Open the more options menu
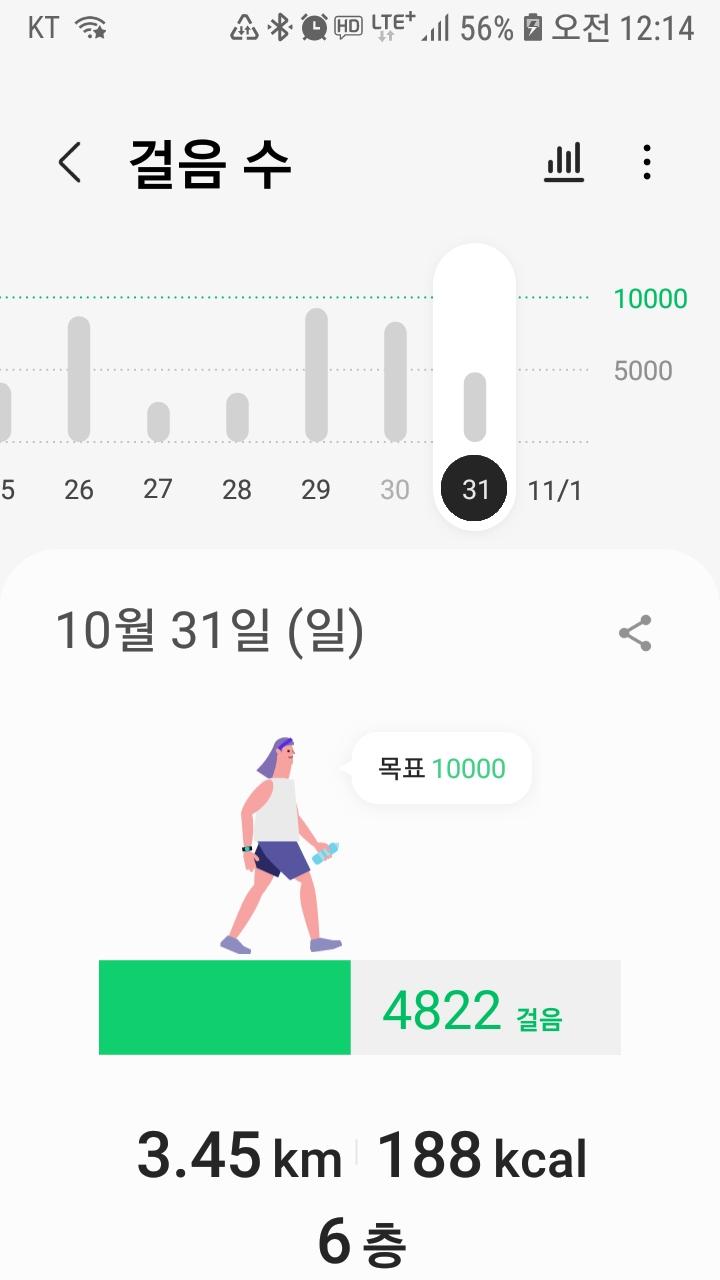The height and width of the screenshot is (1280, 720). tap(647, 162)
